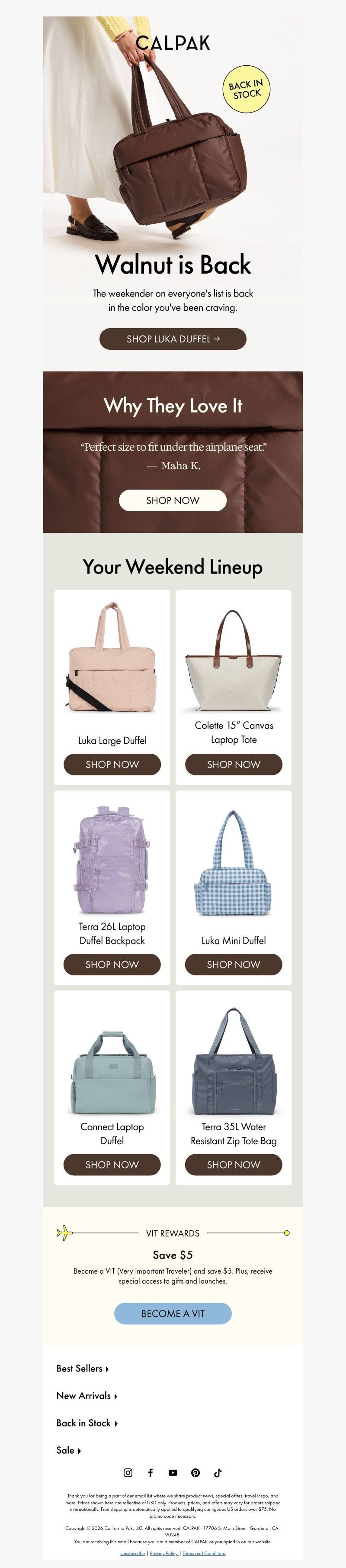346x1568 pixels.
Task: Visit CALPAK's Facebook page
Action: tap(150, 1473)
